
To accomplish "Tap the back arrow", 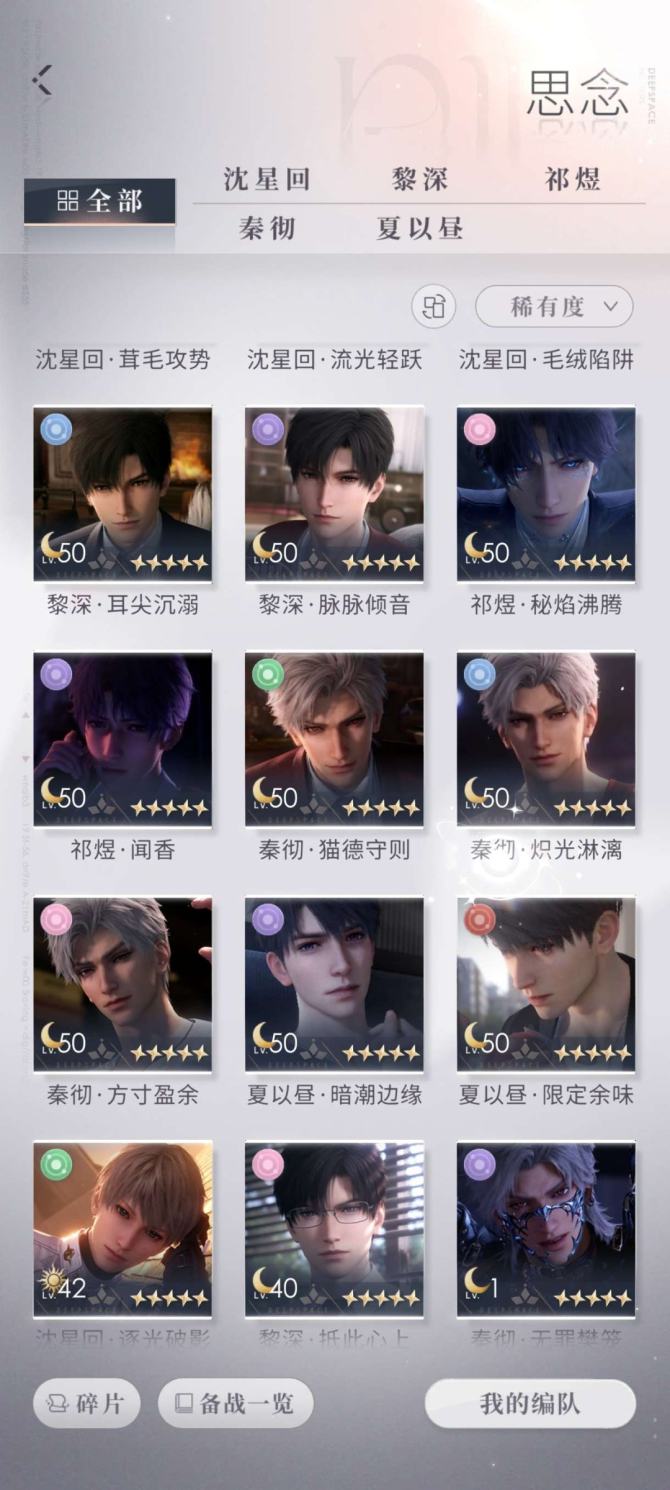I will [42, 80].
